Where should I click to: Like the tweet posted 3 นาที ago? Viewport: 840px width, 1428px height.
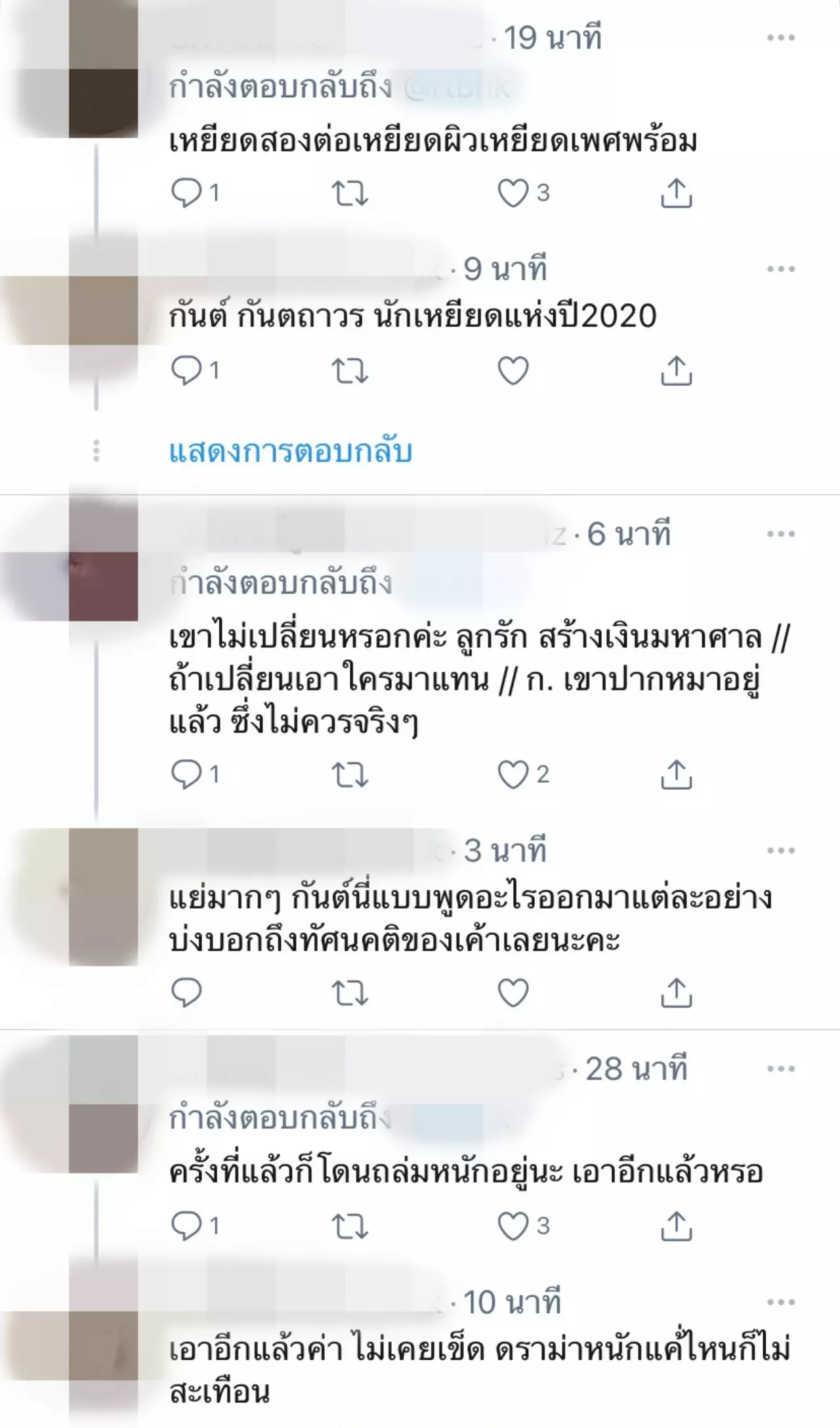pos(513,992)
